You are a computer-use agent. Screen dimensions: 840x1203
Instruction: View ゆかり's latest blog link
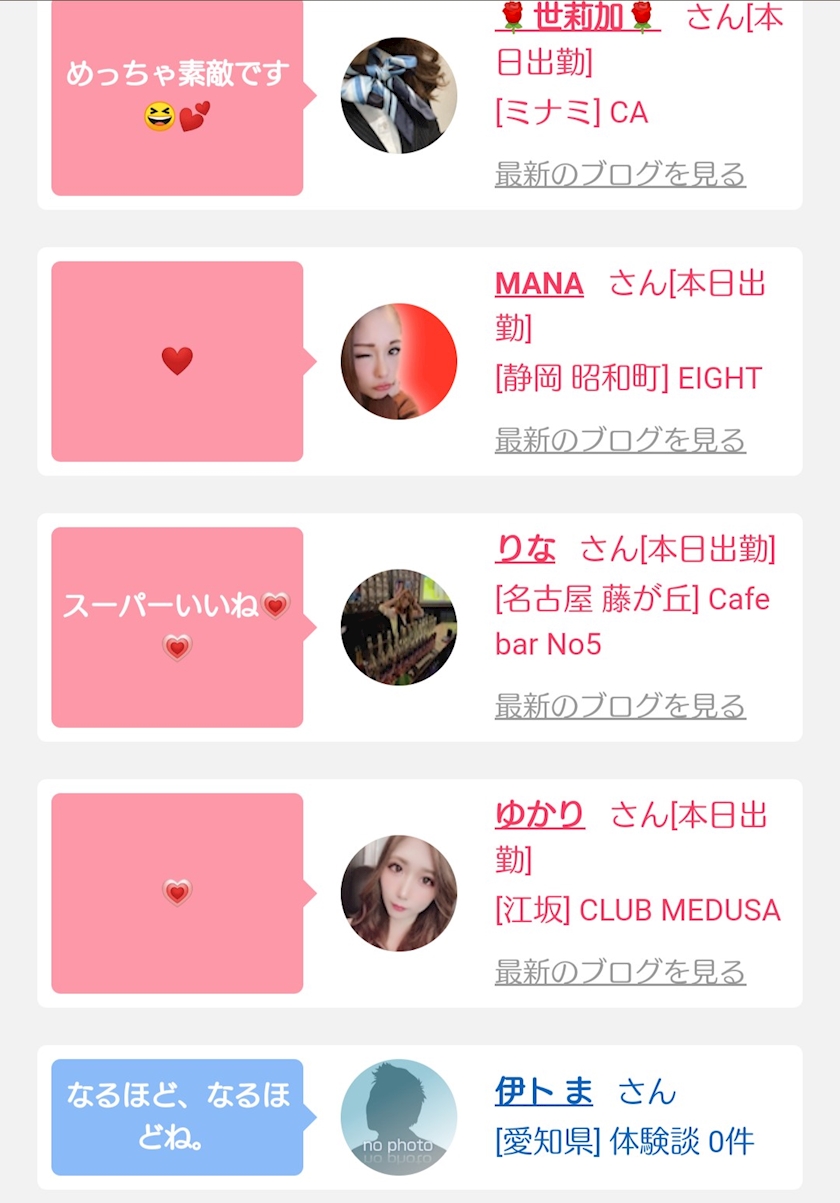(x=620, y=972)
